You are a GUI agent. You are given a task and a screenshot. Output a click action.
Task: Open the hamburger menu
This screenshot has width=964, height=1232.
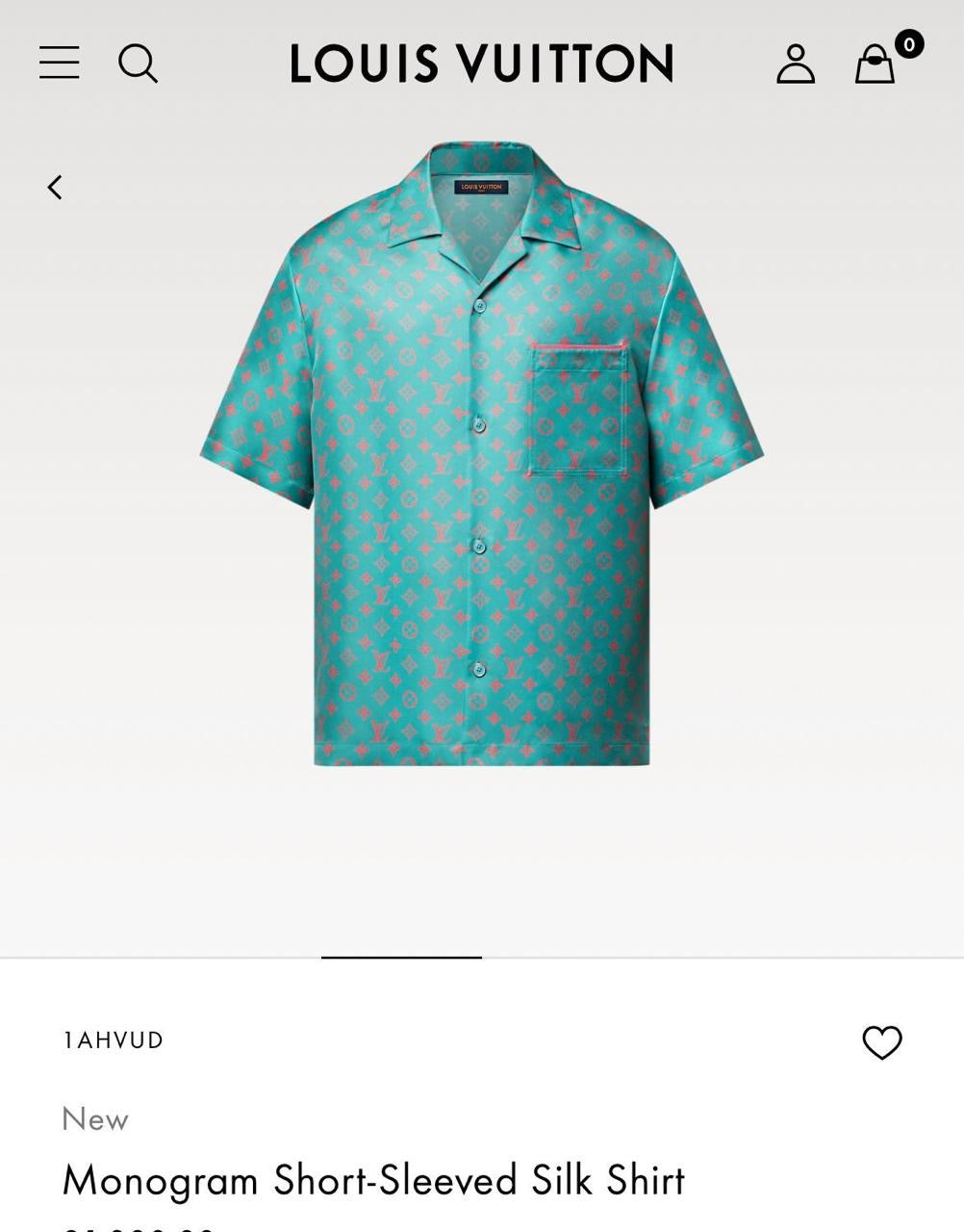pyautogui.click(x=59, y=64)
